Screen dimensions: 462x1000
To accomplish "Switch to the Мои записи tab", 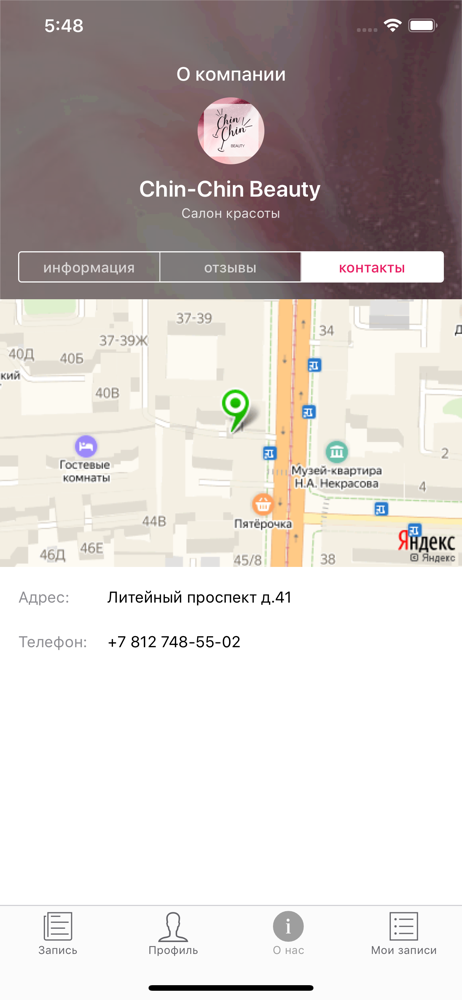I will (404, 934).
